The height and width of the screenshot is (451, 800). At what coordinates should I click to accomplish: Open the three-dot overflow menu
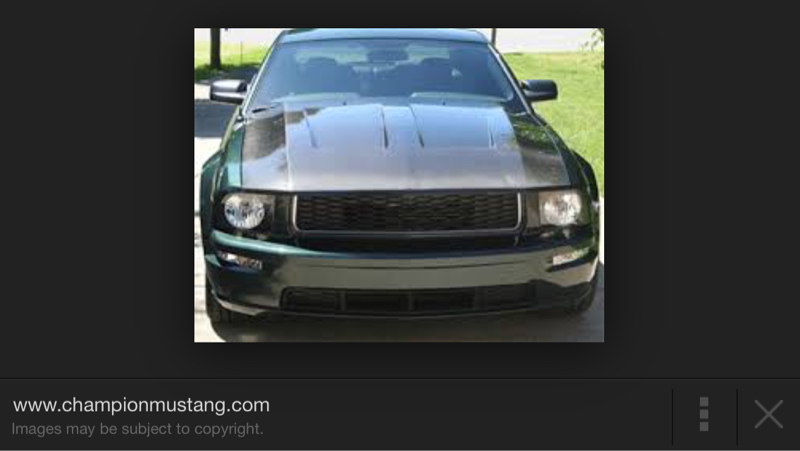(704, 414)
